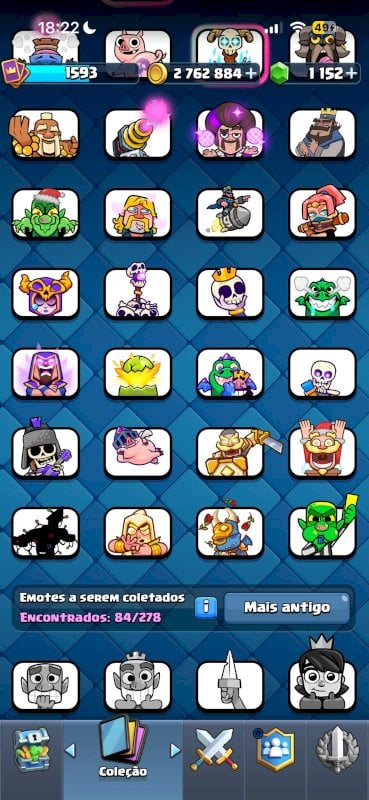Select the flying pig knight emote
The width and height of the screenshot is (369, 800).
(138, 452)
